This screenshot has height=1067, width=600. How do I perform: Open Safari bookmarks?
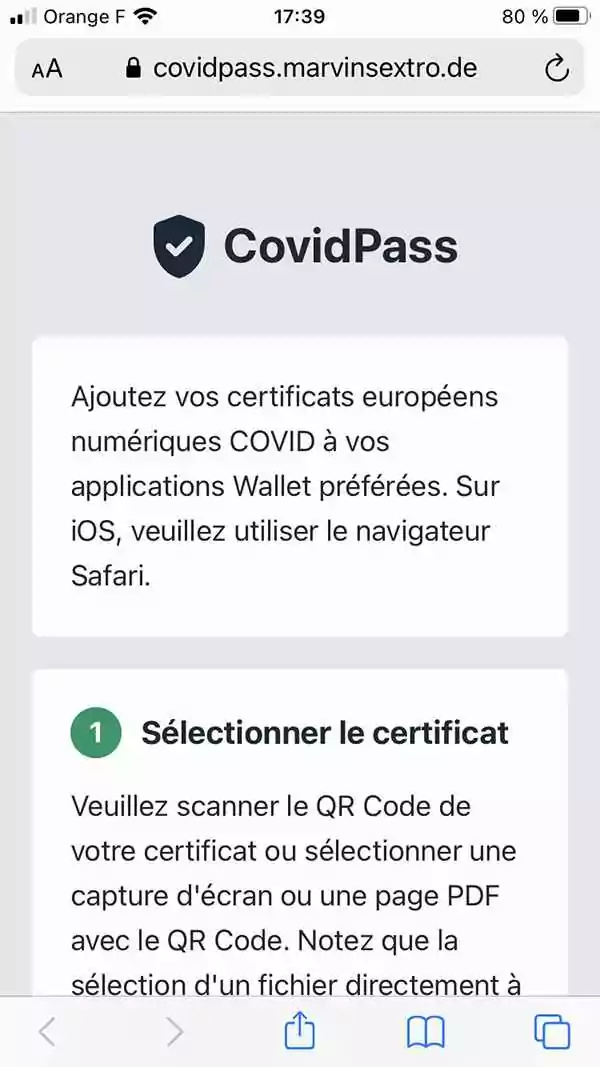(x=426, y=1030)
